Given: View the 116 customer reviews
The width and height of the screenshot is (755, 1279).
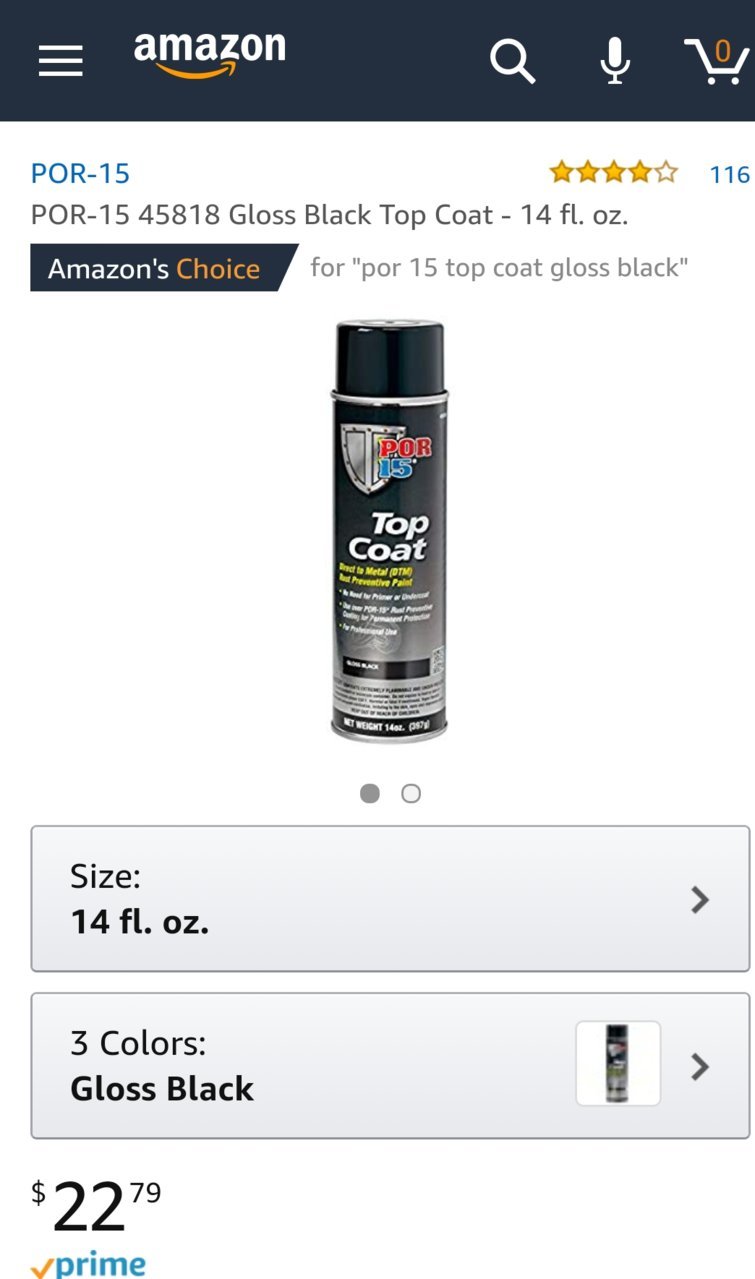Looking at the screenshot, I should 729,174.
